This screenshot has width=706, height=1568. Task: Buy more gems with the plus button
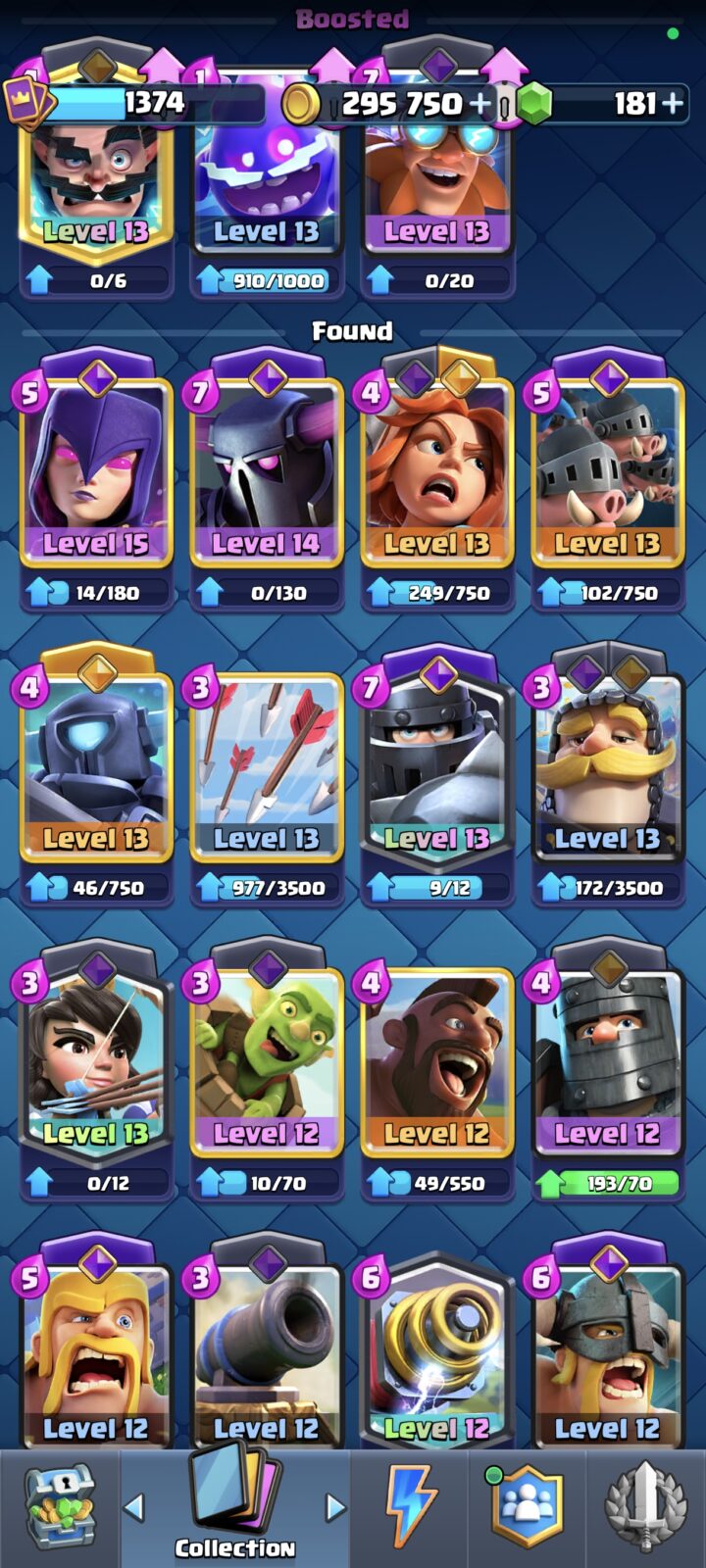point(673,103)
